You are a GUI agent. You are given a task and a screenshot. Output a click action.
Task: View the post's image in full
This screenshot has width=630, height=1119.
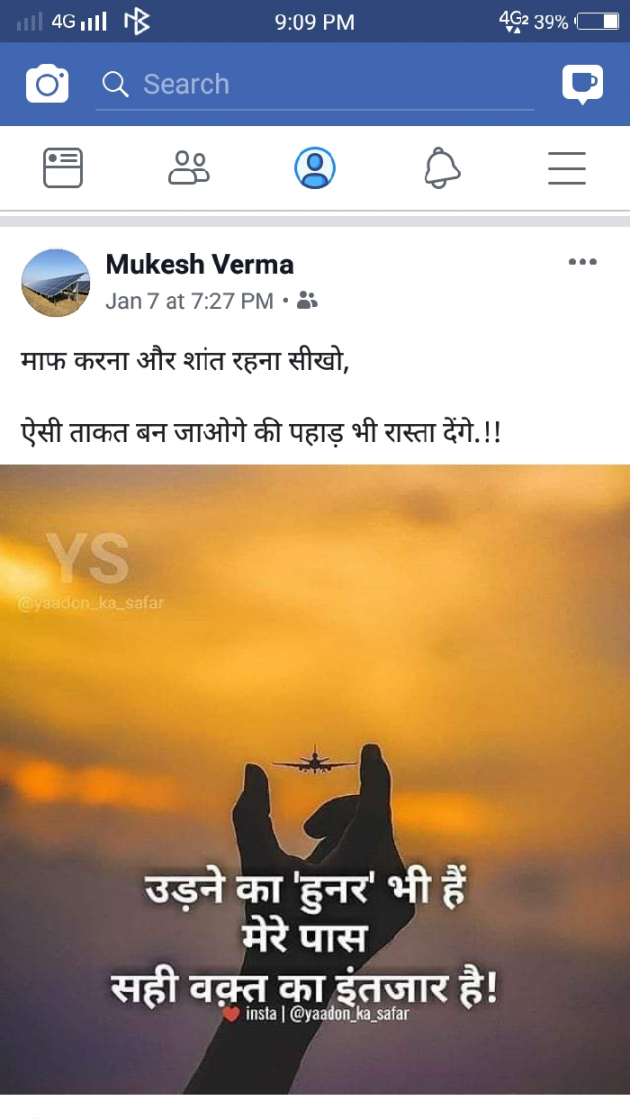click(x=315, y=780)
